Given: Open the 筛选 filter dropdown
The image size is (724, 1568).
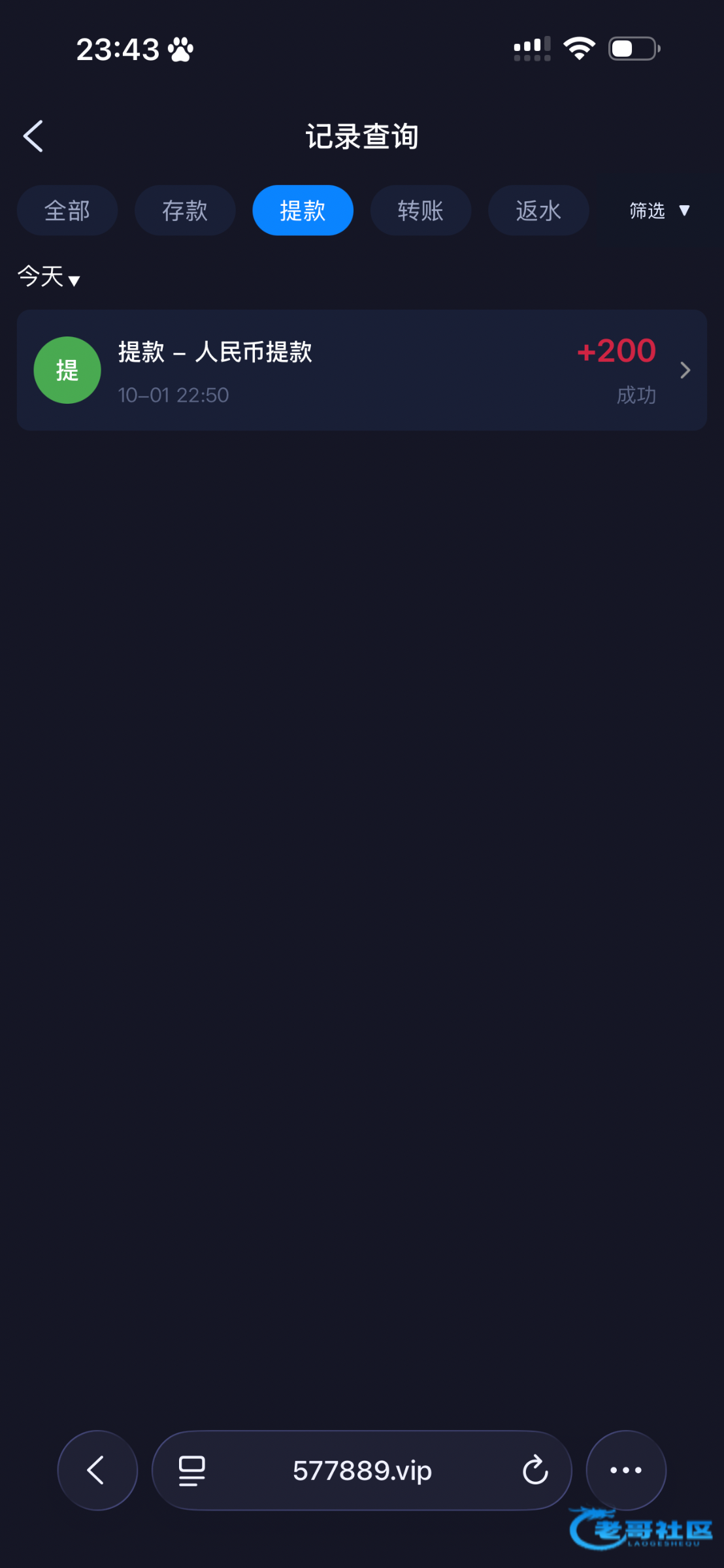Looking at the screenshot, I should pos(659,210).
